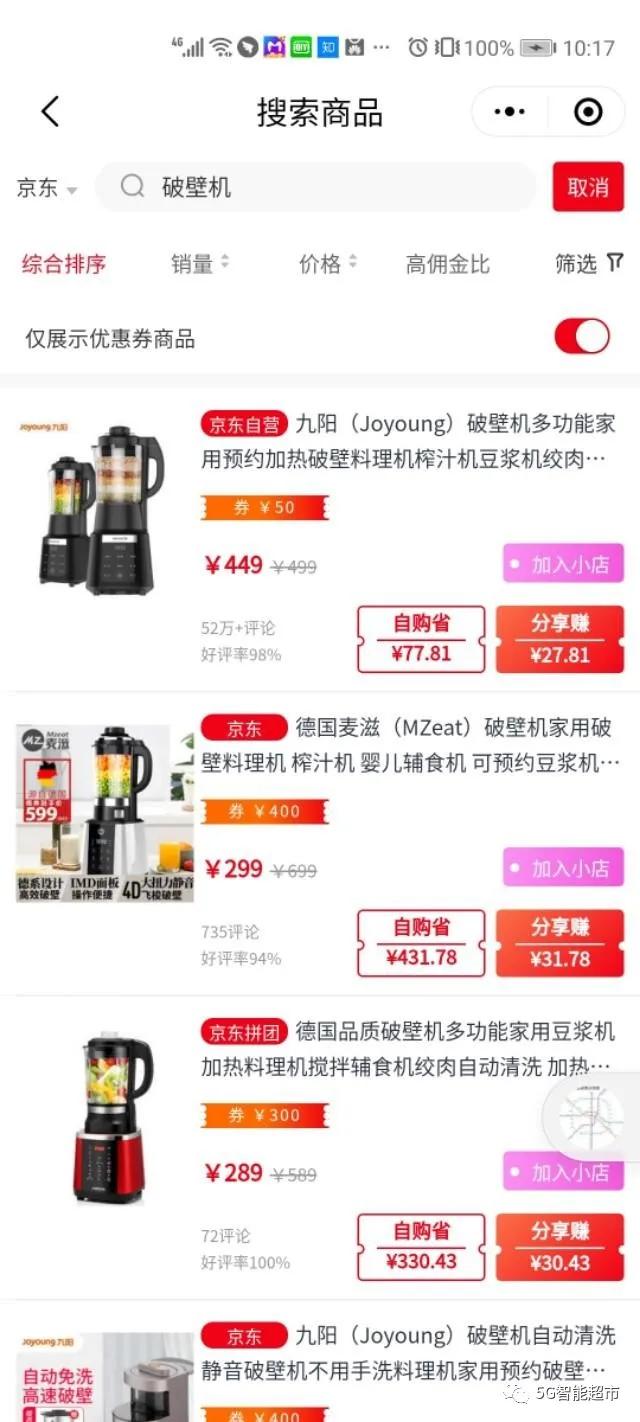Image resolution: width=640 pixels, height=1422 pixels.
Task: Open the 京东 platform dropdown
Action: coord(46,188)
